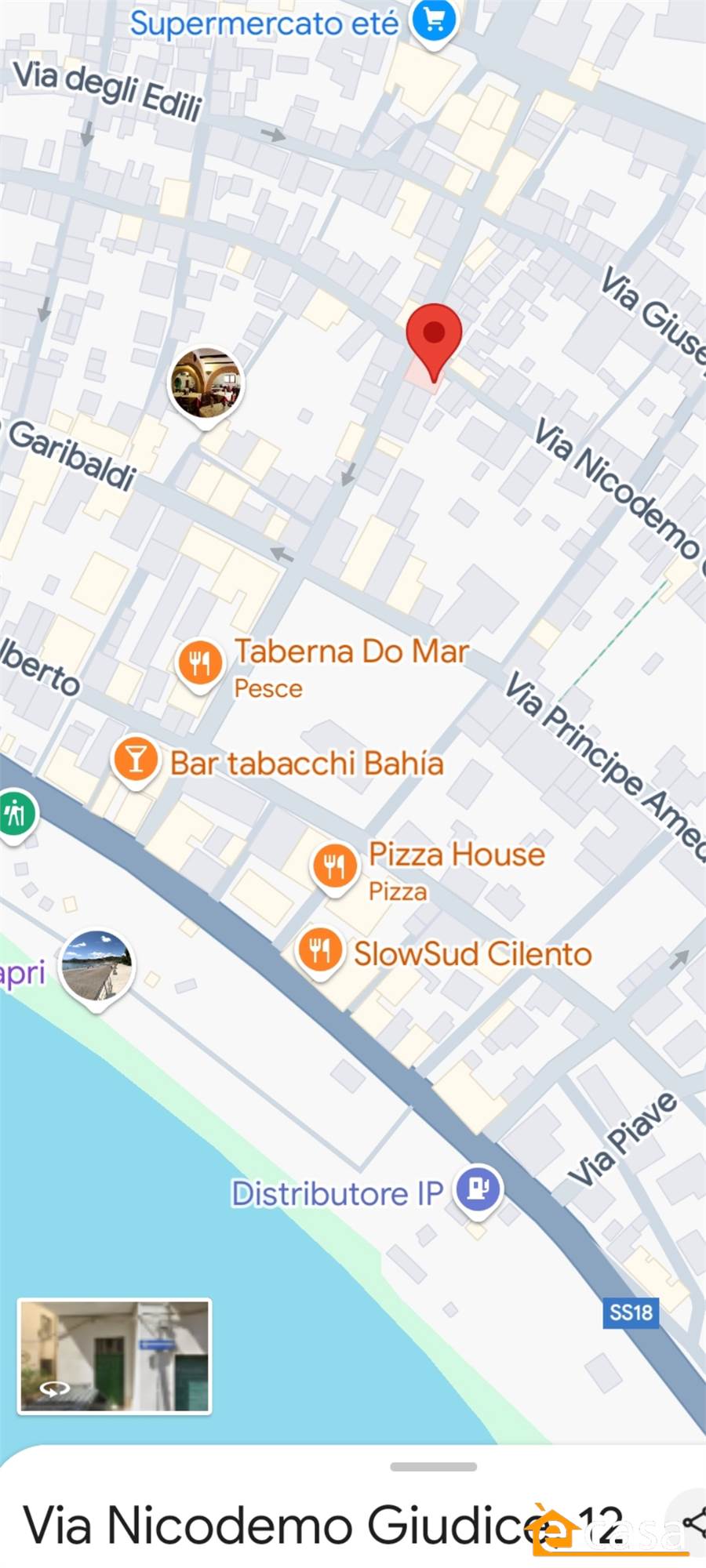Image resolution: width=706 pixels, height=1568 pixels.
Task: Open the beach photo pin
Action: coord(97,968)
